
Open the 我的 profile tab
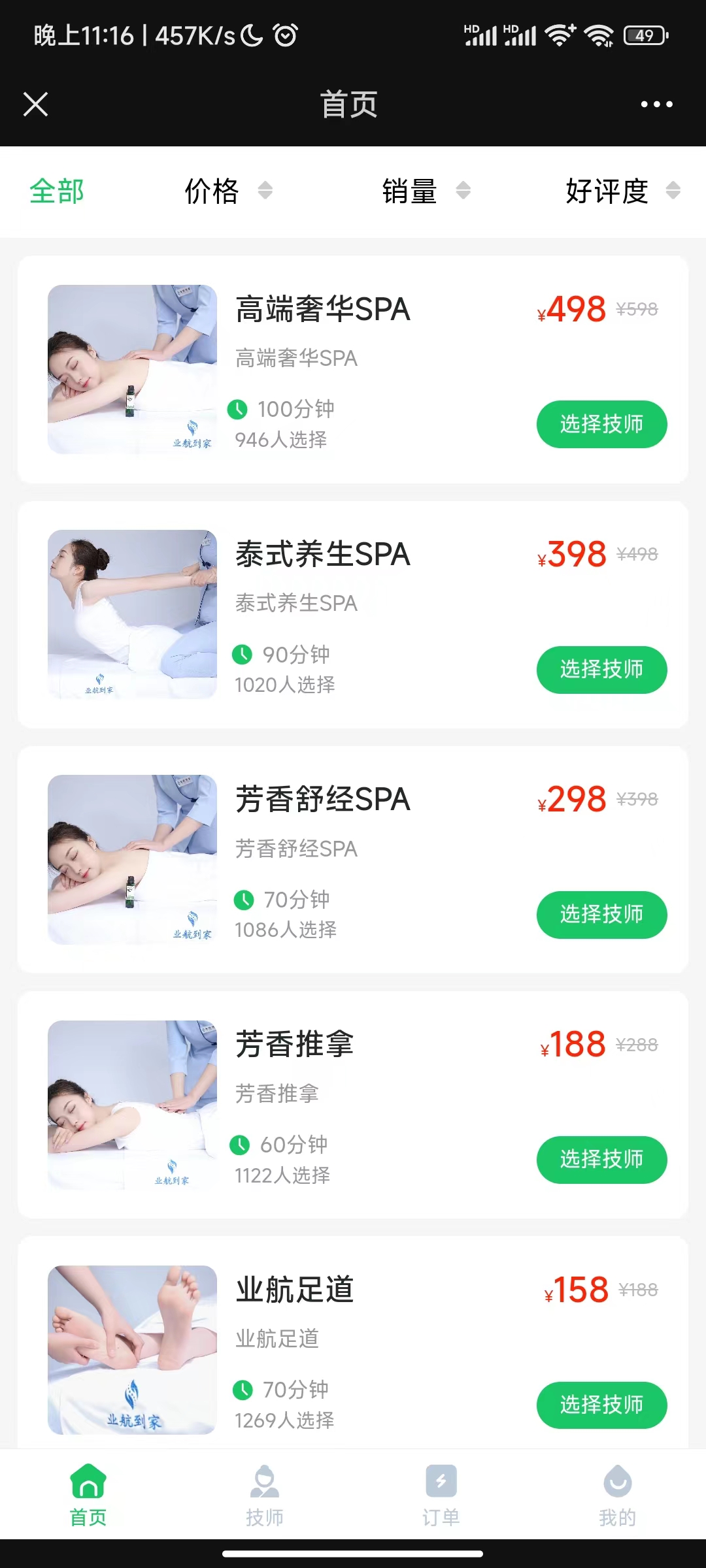(617, 1495)
